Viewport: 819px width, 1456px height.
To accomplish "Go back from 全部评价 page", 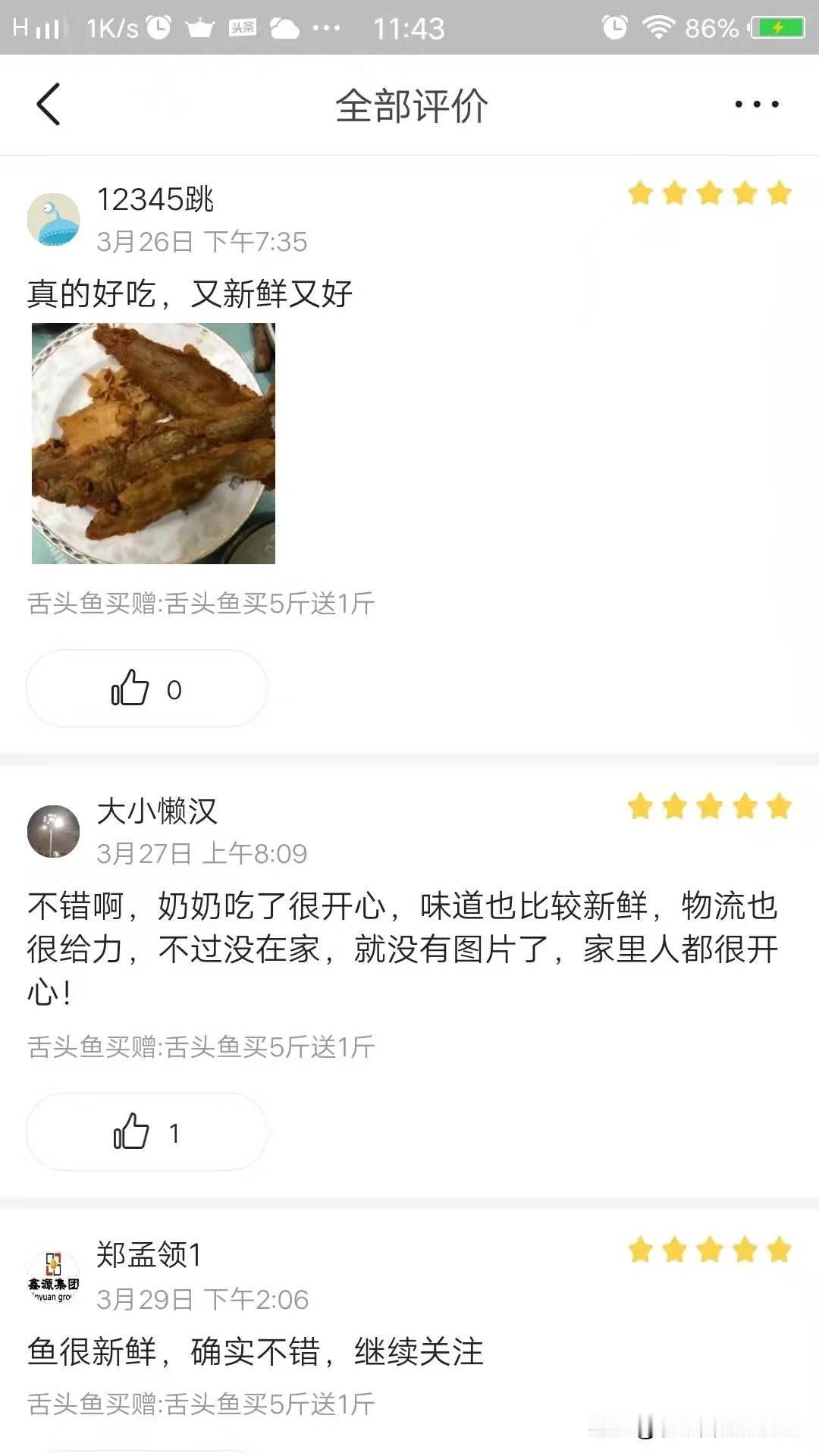I will 49,105.
